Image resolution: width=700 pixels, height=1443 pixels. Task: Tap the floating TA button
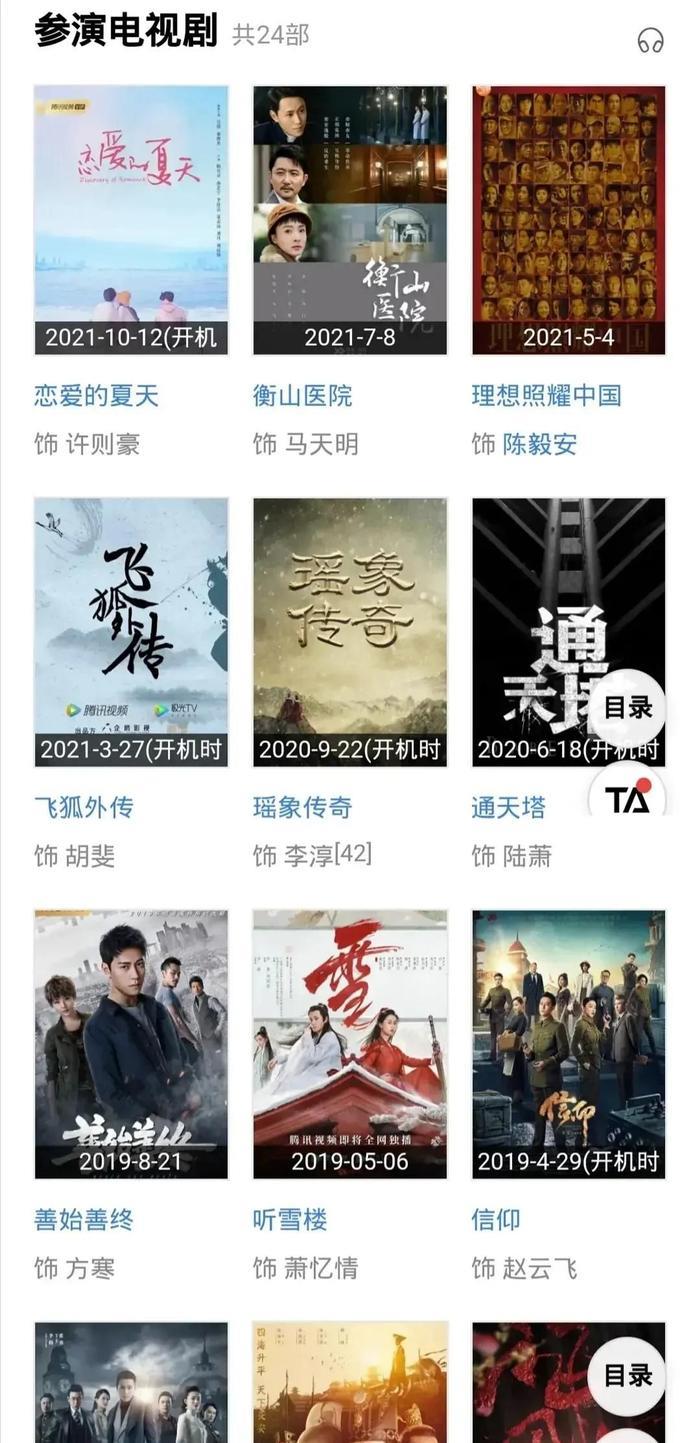pos(627,799)
